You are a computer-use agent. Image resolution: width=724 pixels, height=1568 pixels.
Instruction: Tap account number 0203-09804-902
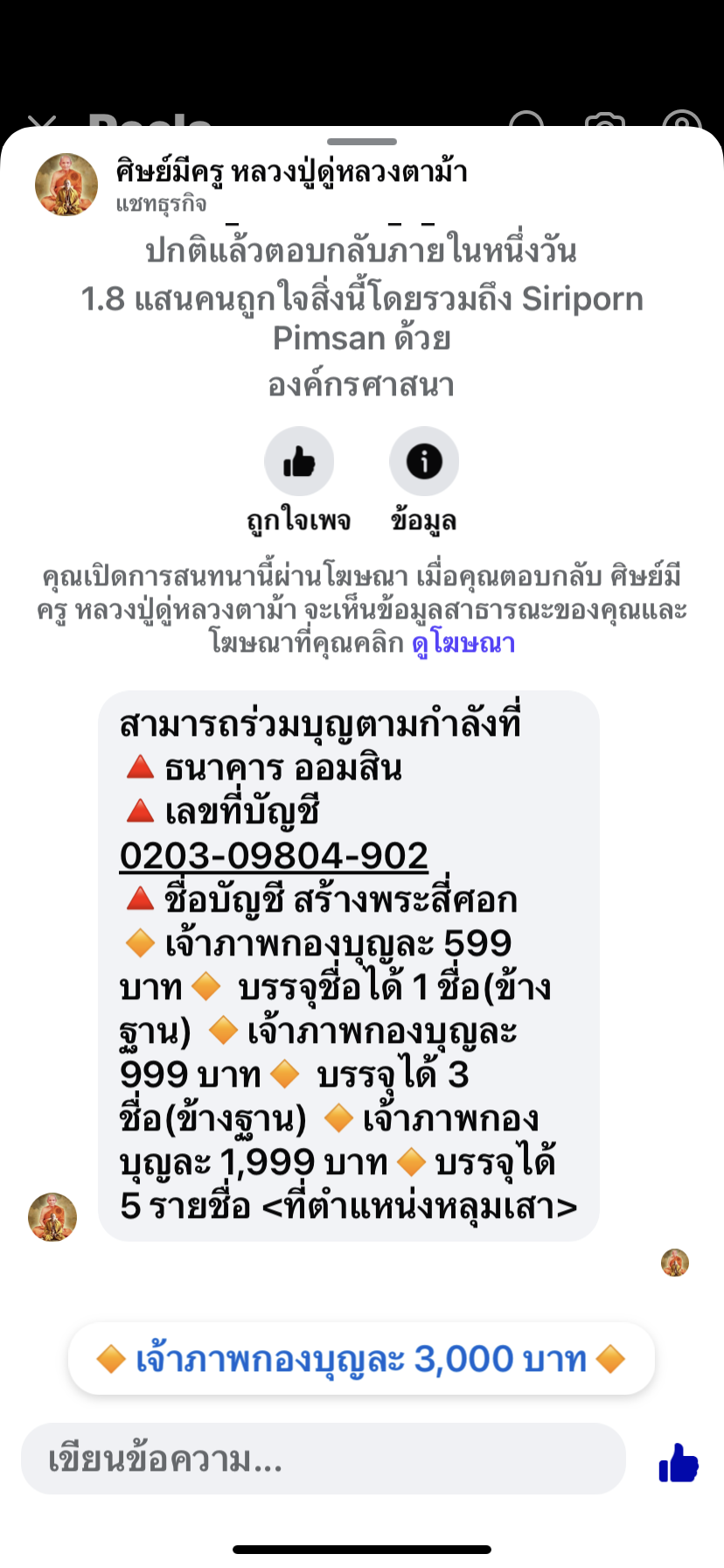(x=274, y=855)
